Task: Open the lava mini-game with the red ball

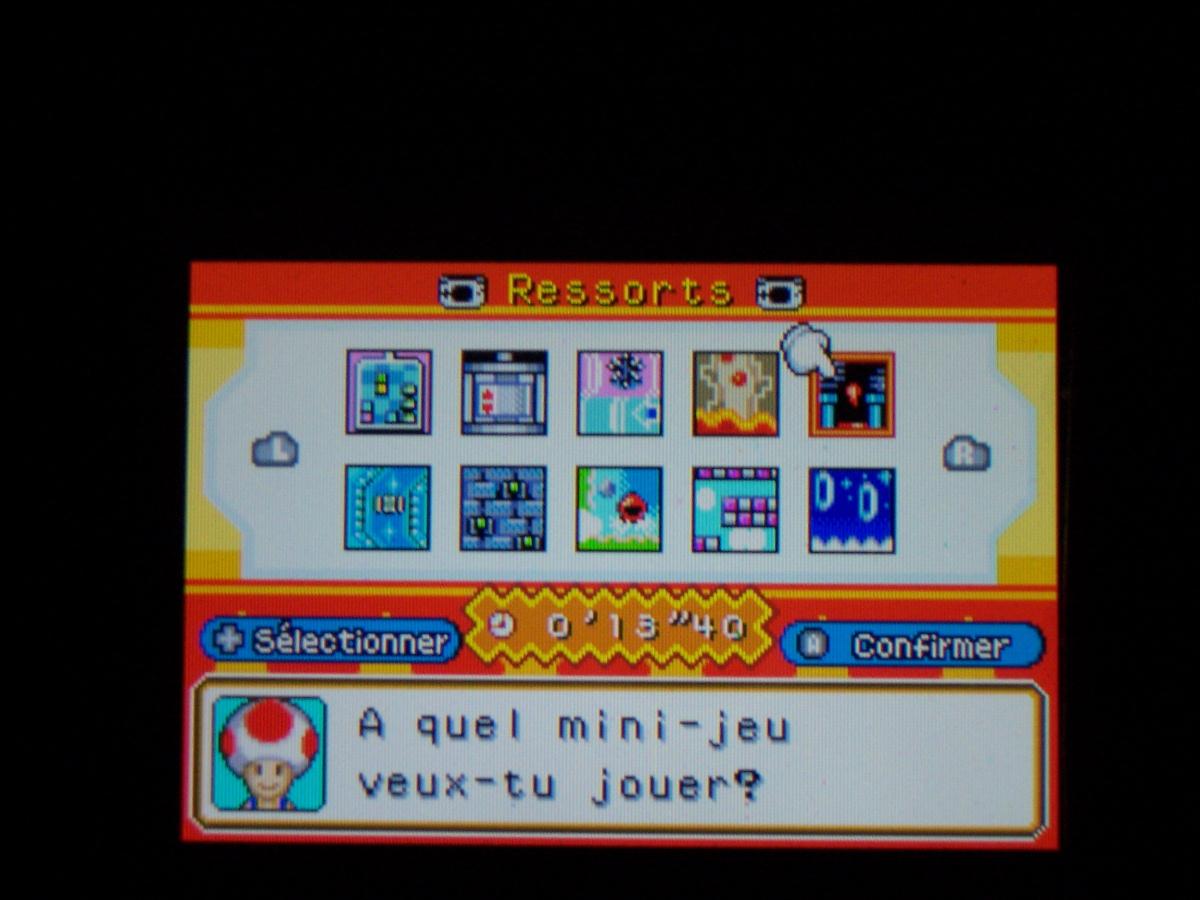Action: pyautogui.click(x=736, y=393)
